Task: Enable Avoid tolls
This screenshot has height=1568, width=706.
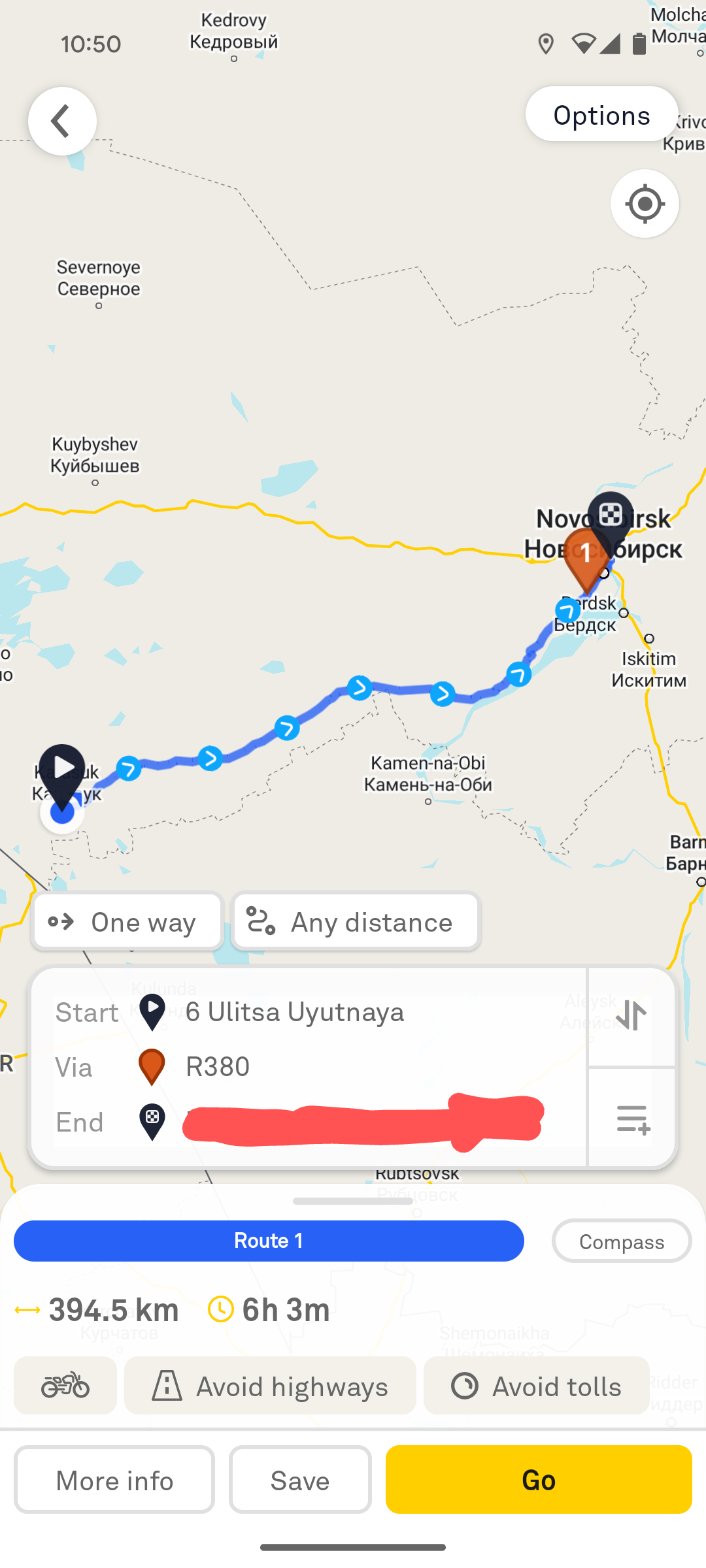Action: pos(536,1386)
